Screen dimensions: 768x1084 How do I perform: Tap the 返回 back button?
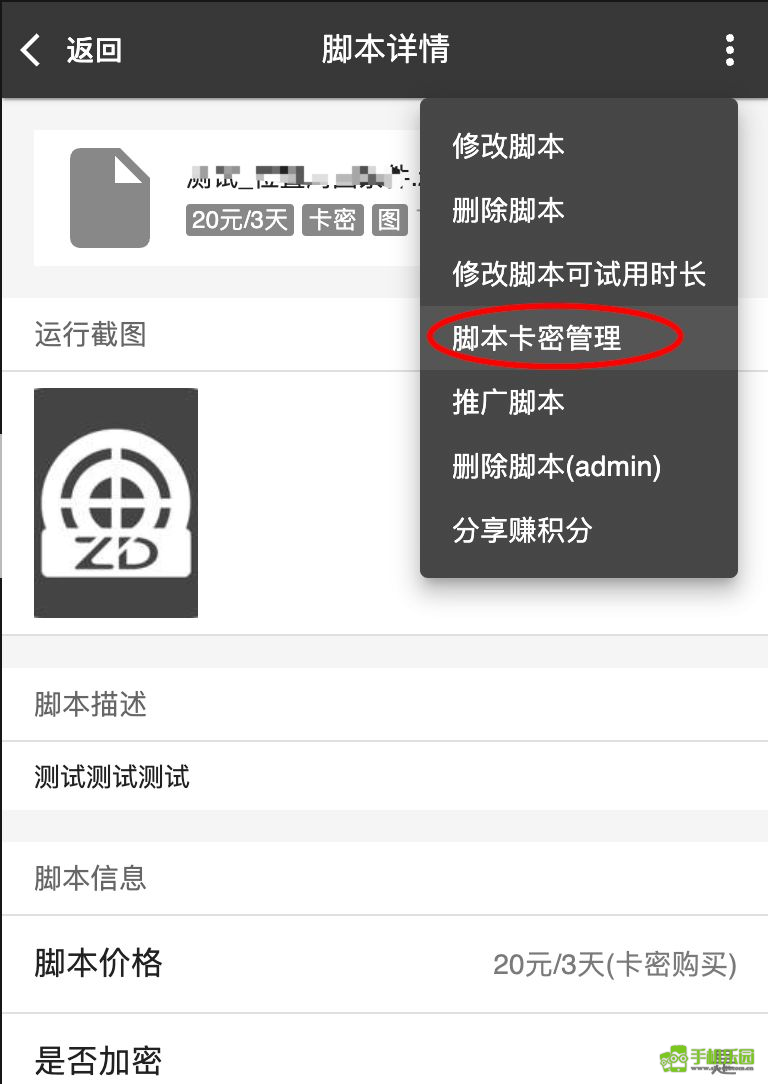(71, 50)
